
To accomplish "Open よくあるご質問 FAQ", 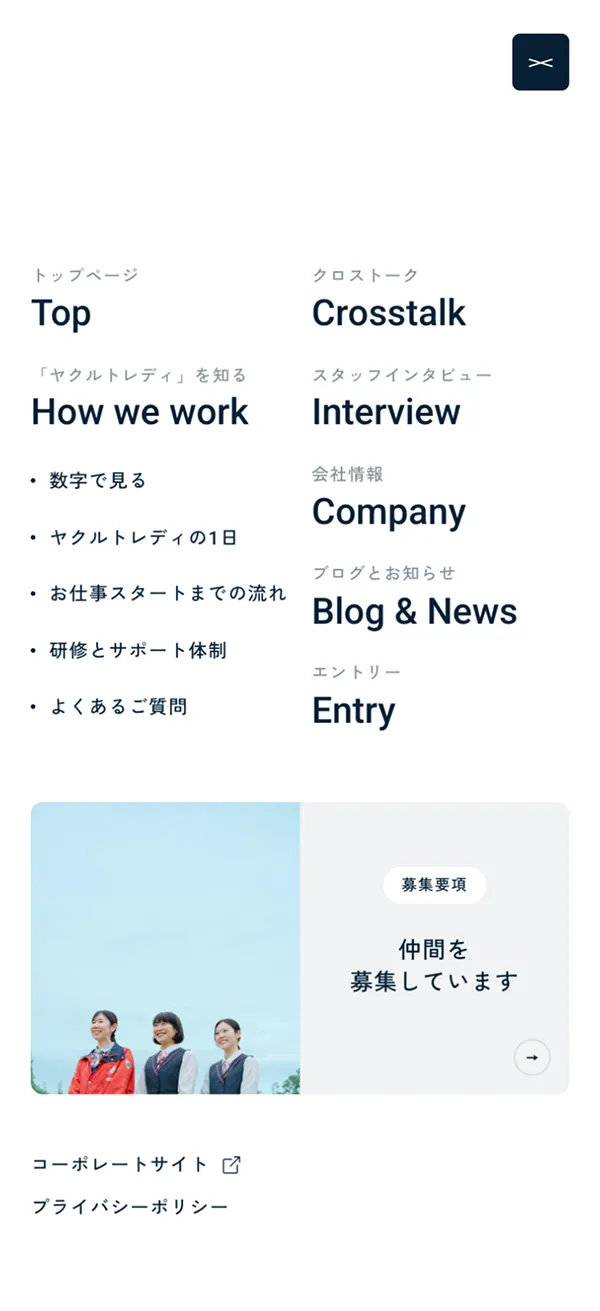I will click(118, 707).
